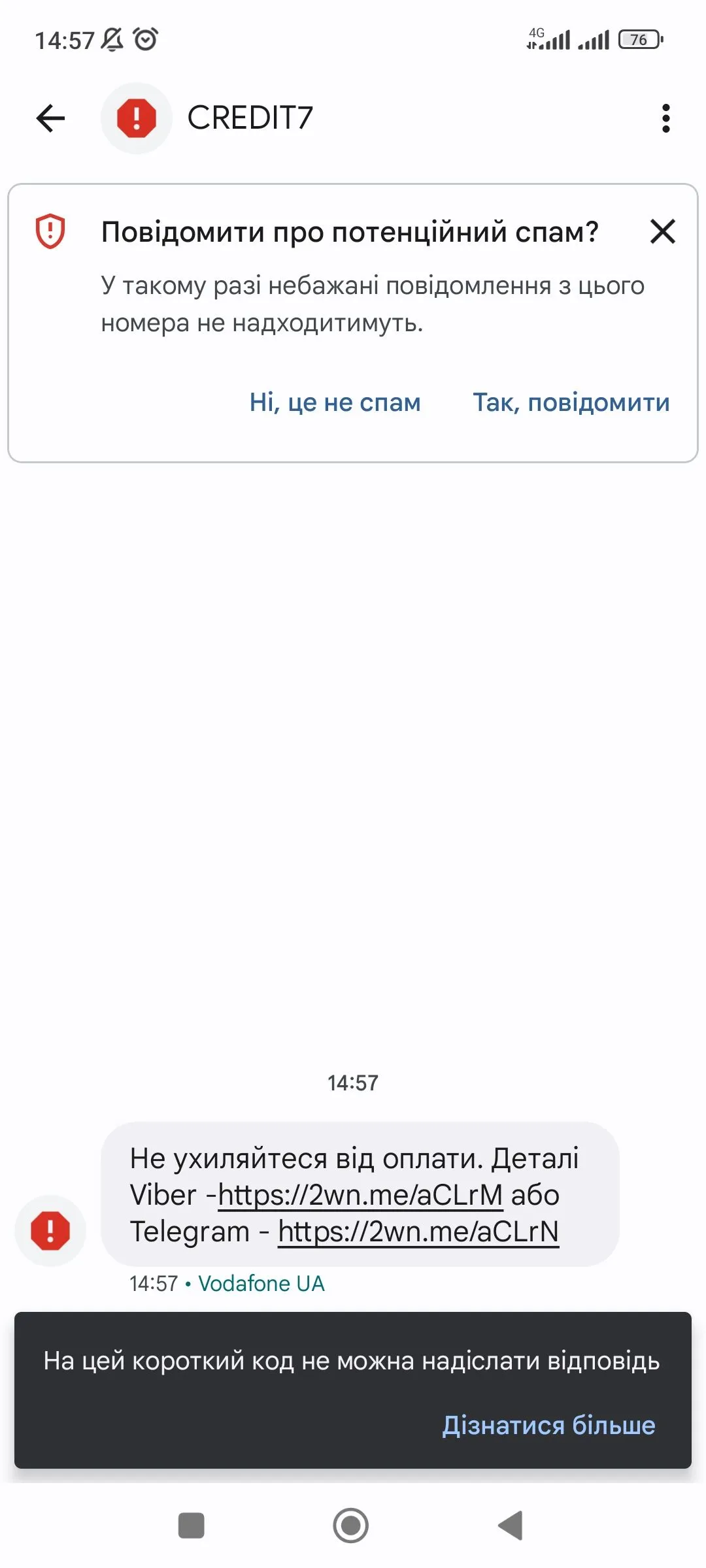This screenshot has height=1568, width=706.
Task: Open the Telegram link ending in aCLrN
Action: (x=418, y=1232)
